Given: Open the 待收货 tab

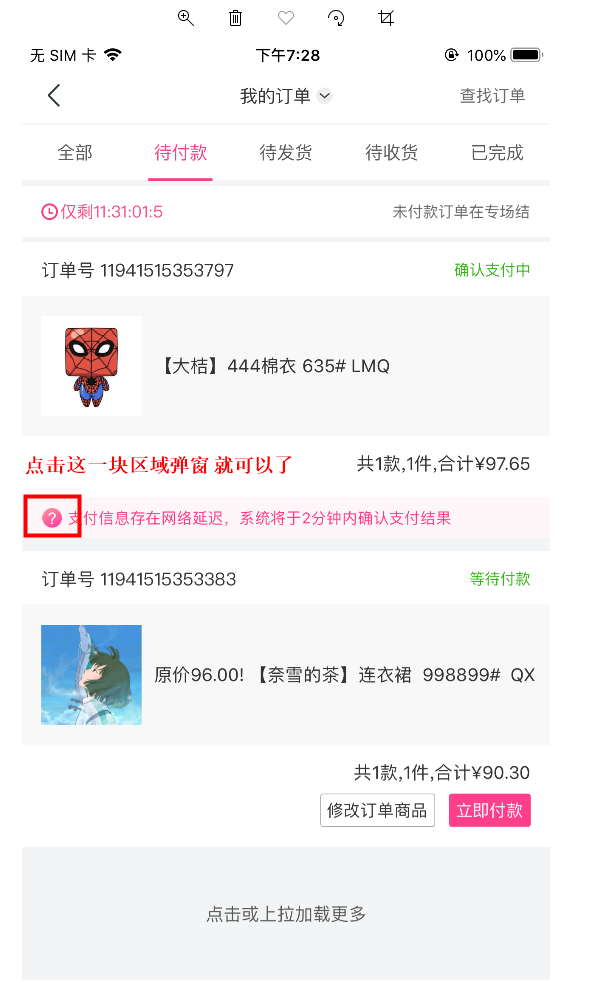Looking at the screenshot, I should point(392,152).
